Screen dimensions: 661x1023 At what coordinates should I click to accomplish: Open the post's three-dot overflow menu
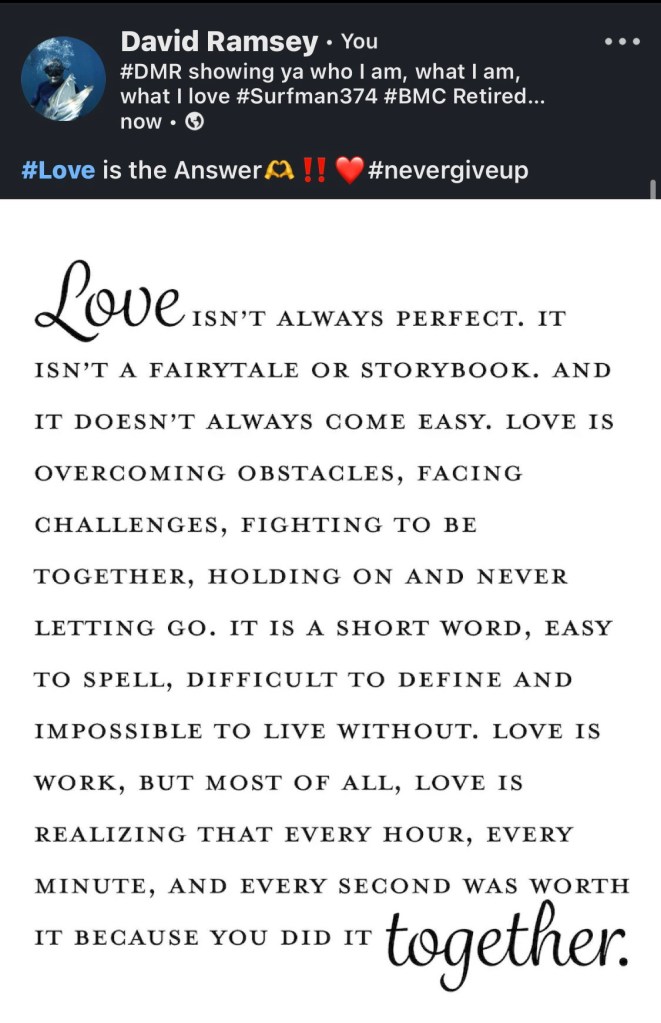click(x=622, y=42)
